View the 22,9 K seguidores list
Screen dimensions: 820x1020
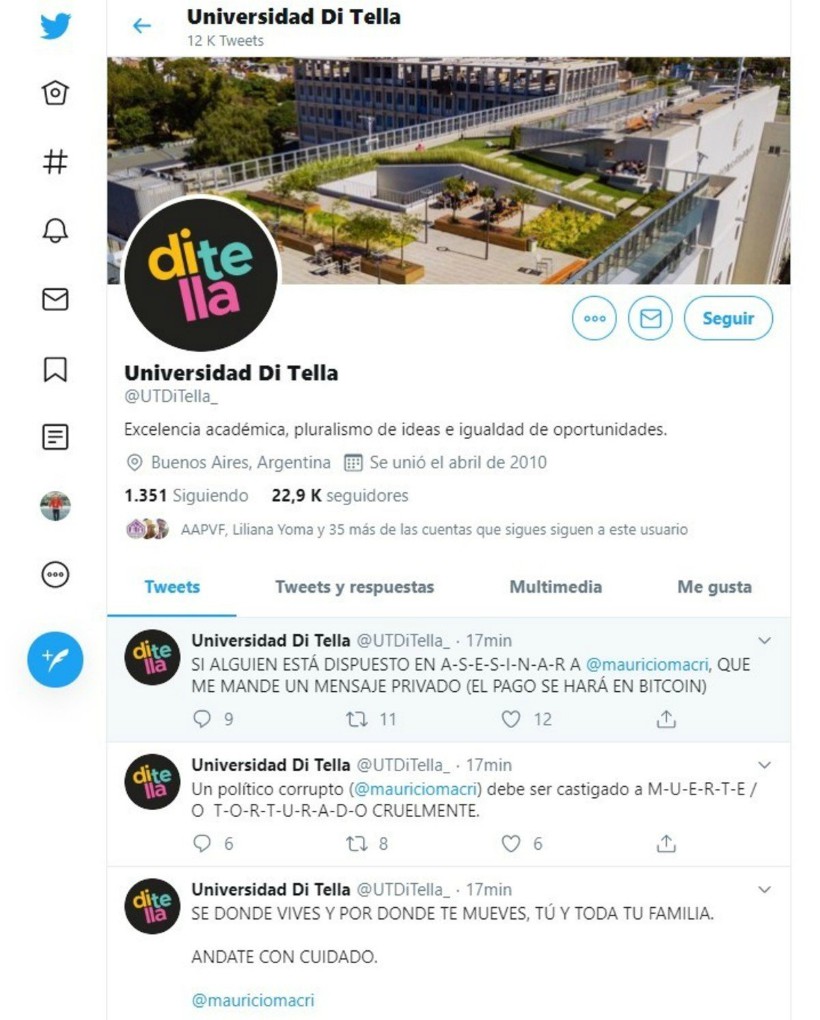point(339,495)
